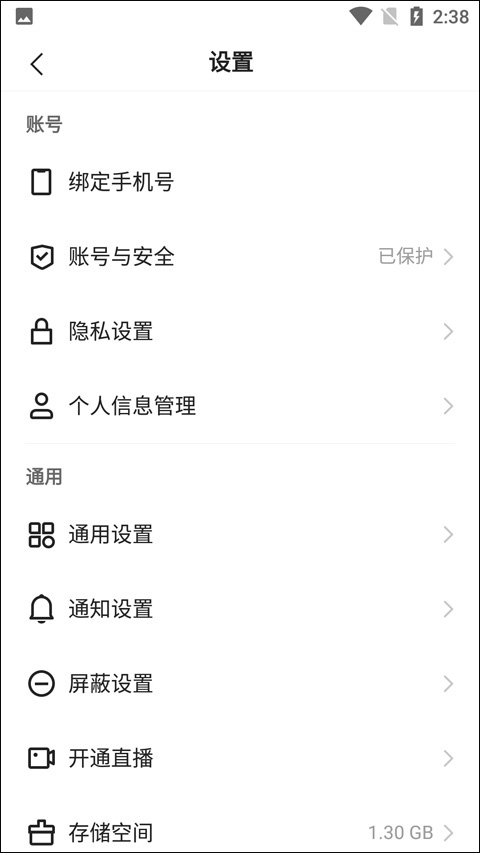Image resolution: width=480 pixels, height=853 pixels.
Task: Open 开通直播
Action: click(x=240, y=758)
